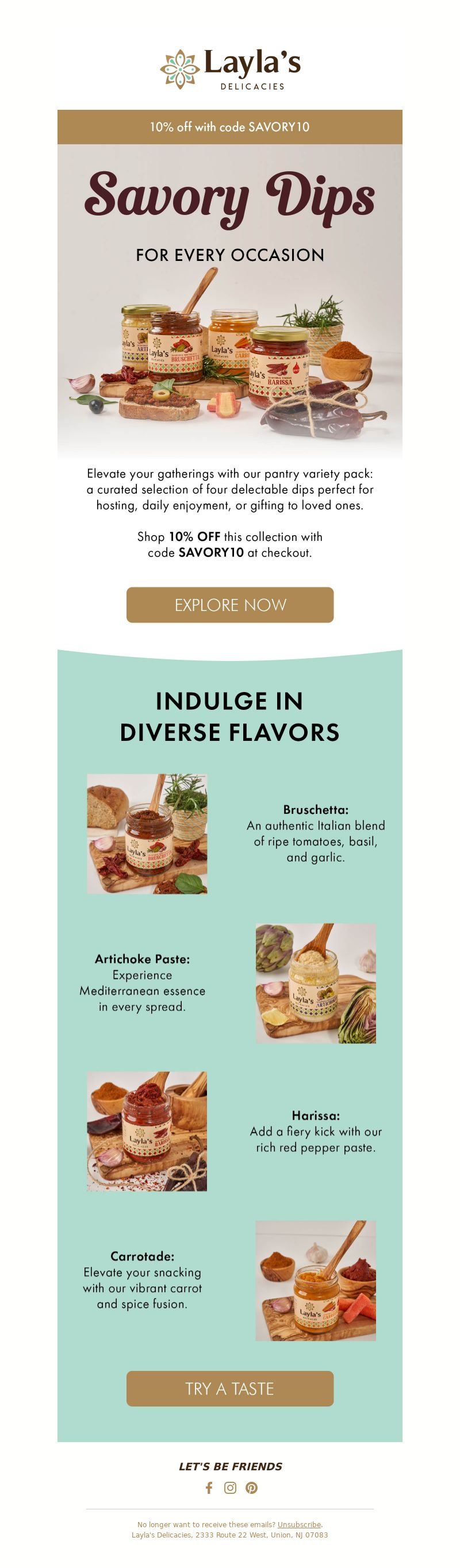The height and width of the screenshot is (1568, 460).
Task: Open the Pinterest icon link
Action: [x=252, y=1488]
